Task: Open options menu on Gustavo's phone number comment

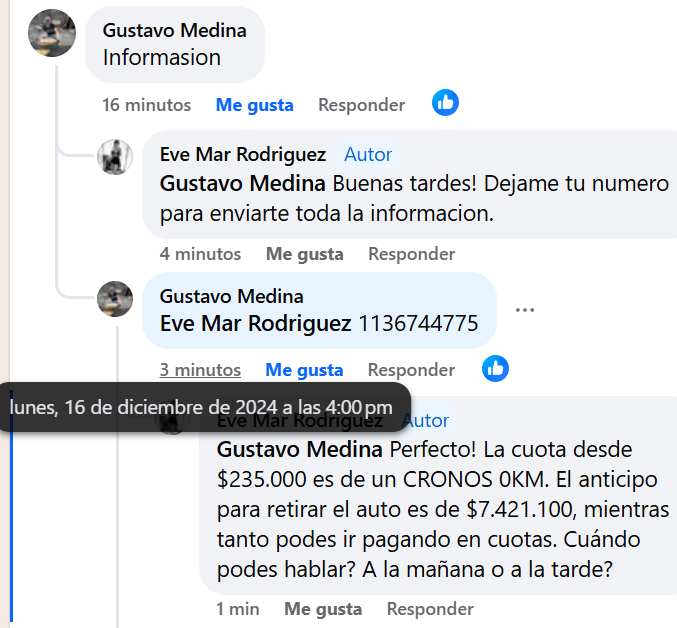Action: [x=525, y=310]
